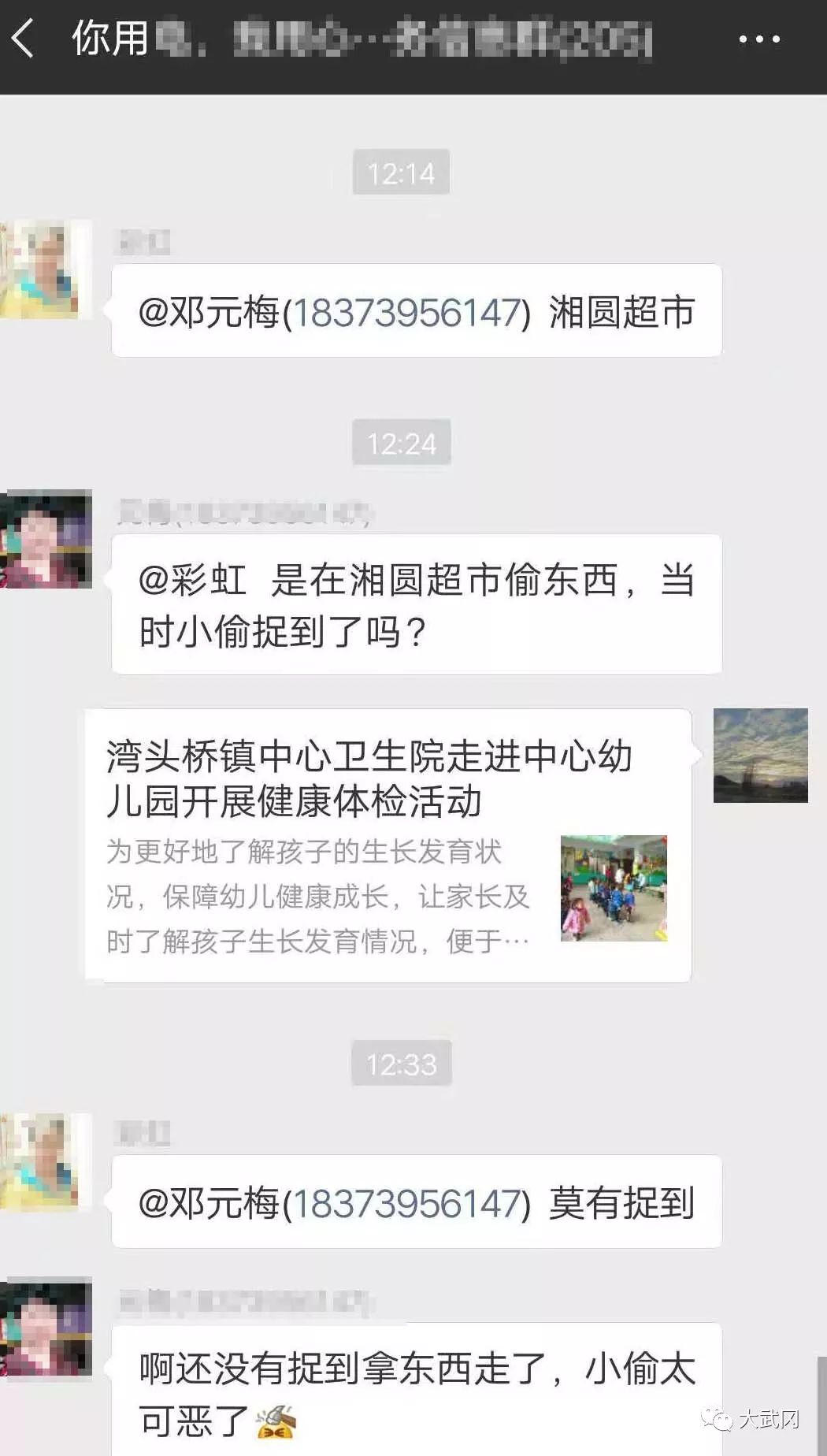Open the shared 湾头桥镇中心卫生院 article card
The image size is (827, 1456).
388,845
